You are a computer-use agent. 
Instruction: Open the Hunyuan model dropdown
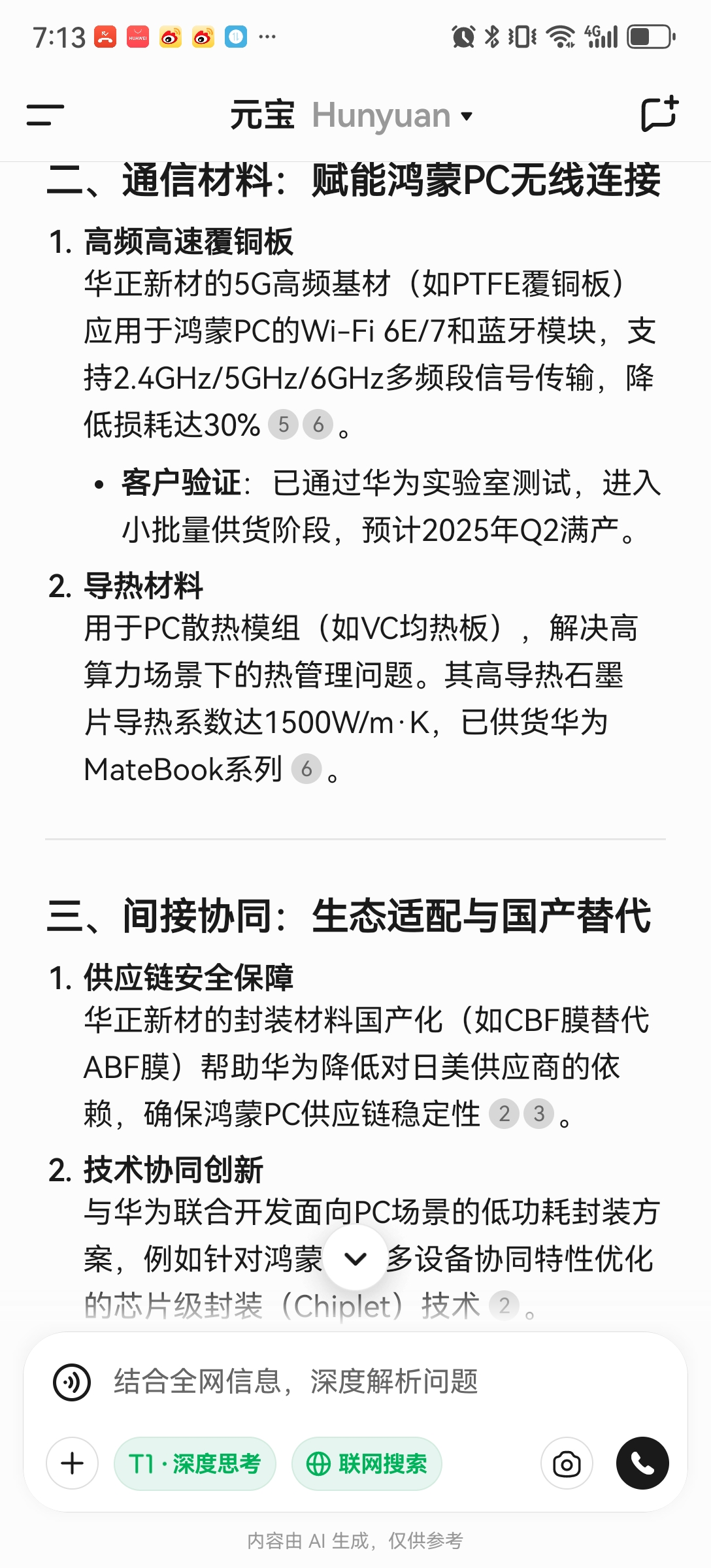392,116
